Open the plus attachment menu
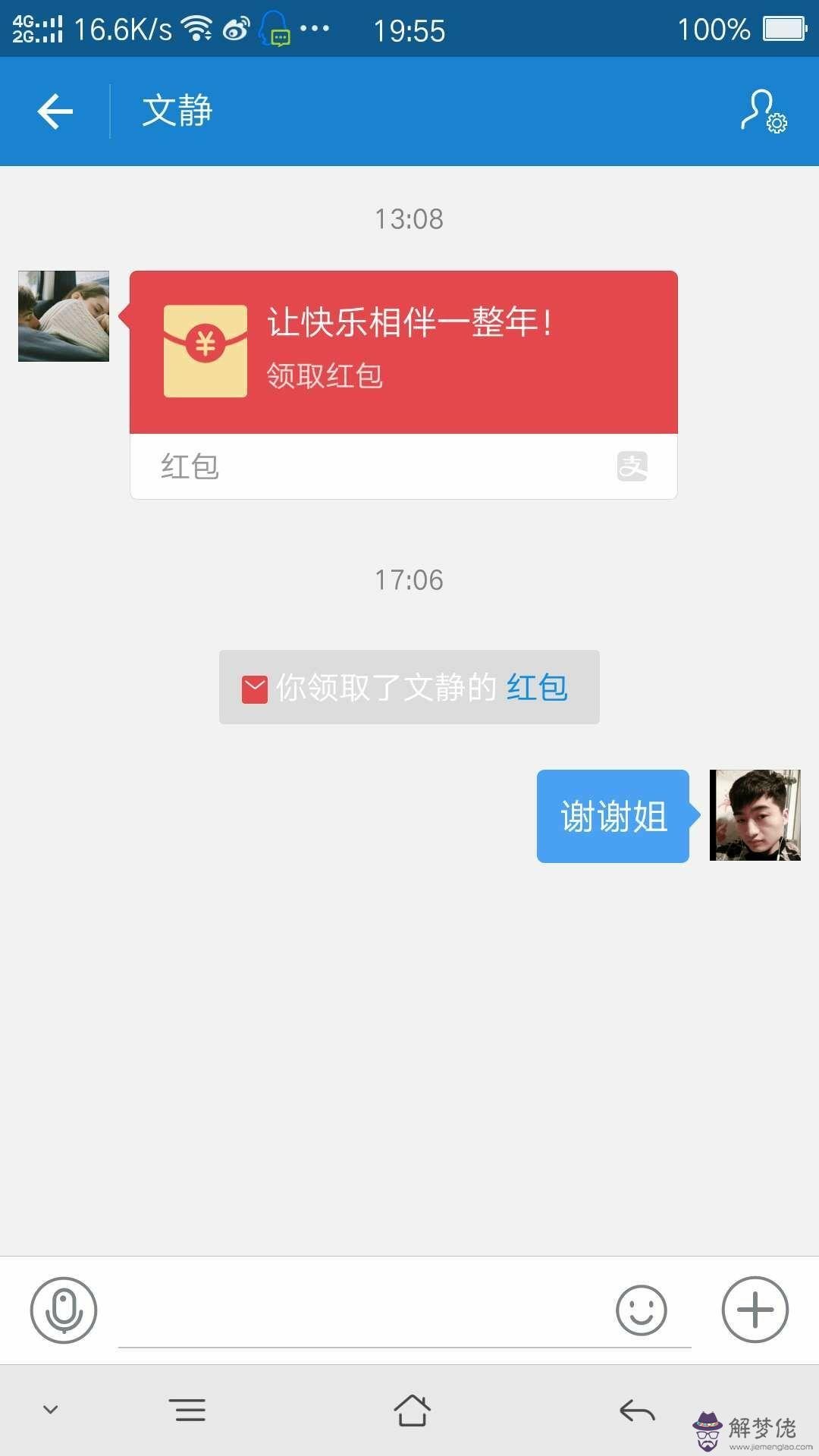The width and height of the screenshot is (819, 1456). coord(755,1310)
